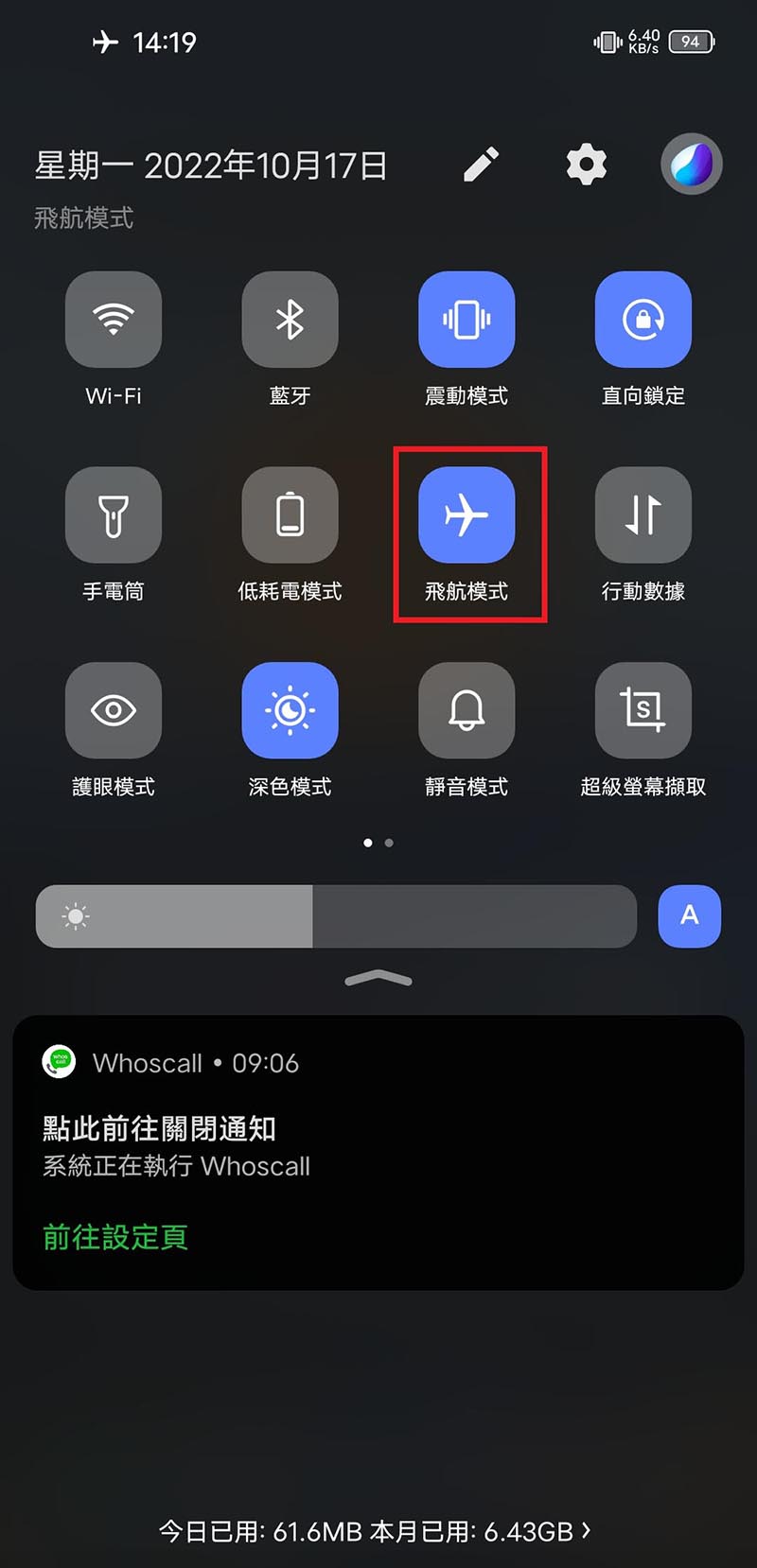Disable portrait lock (直向鎖定)
This screenshot has height=1568, width=757.
click(643, 320)
